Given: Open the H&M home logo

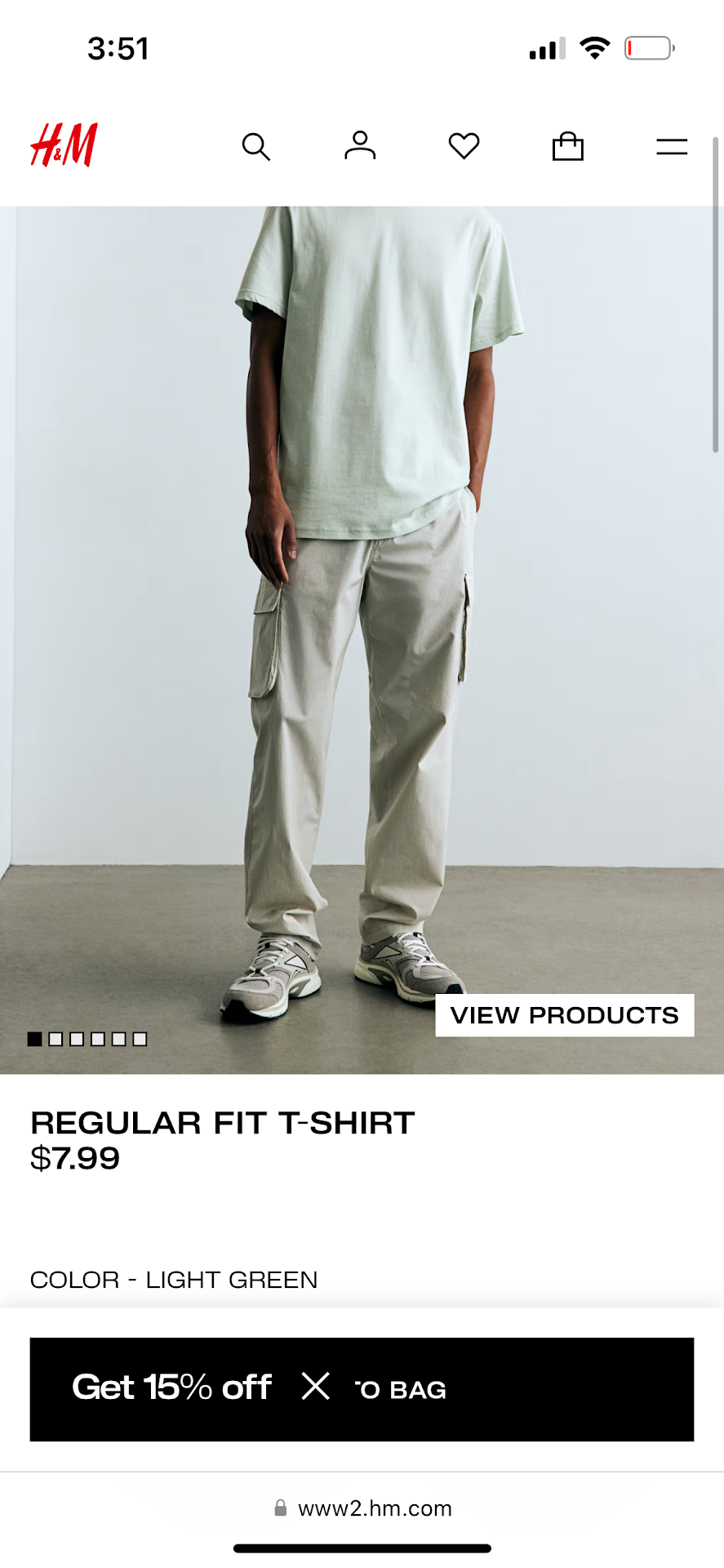Looking at the screenshot, I should [x=64, y=145].
